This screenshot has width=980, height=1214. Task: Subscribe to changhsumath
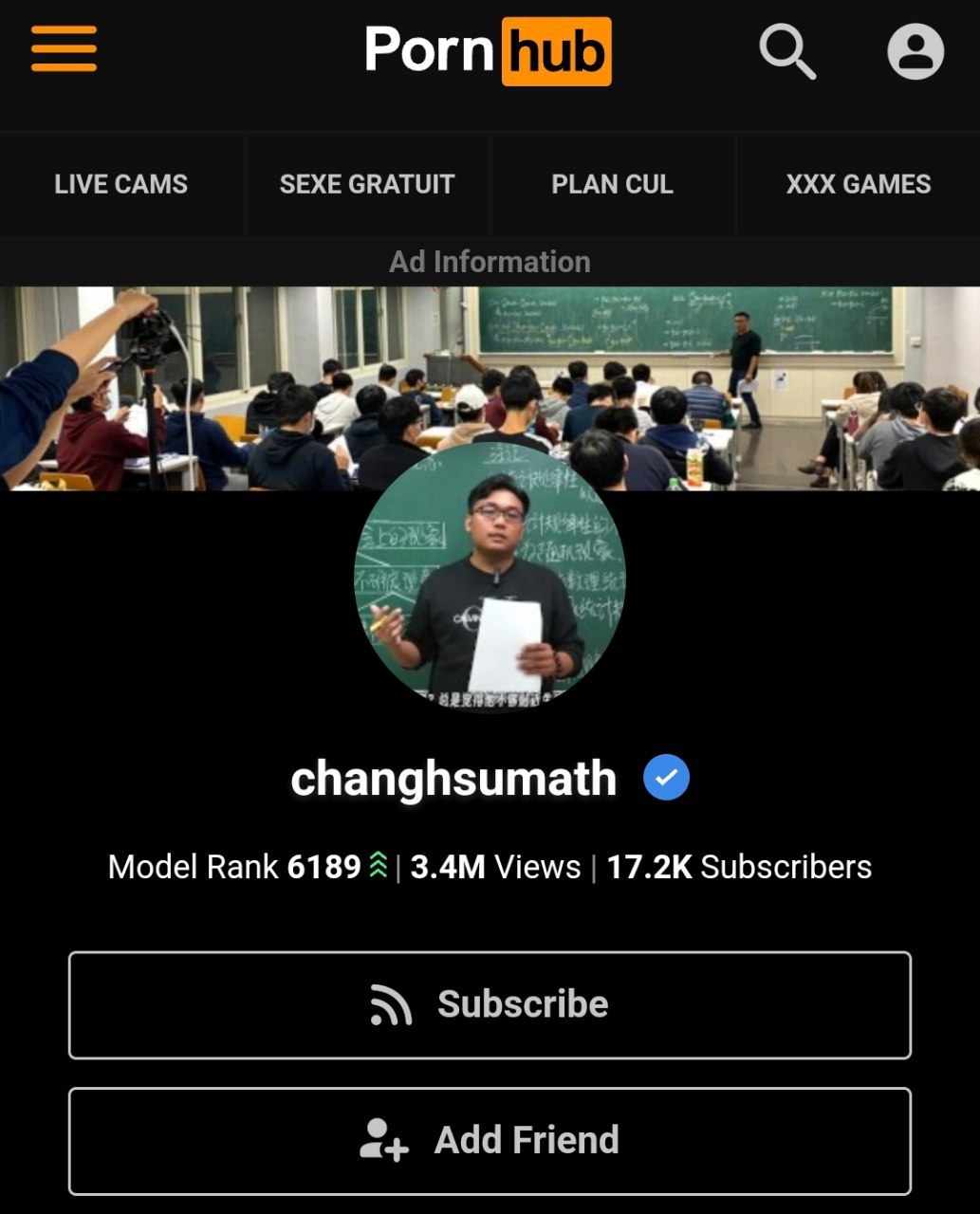coord(490,1004)
